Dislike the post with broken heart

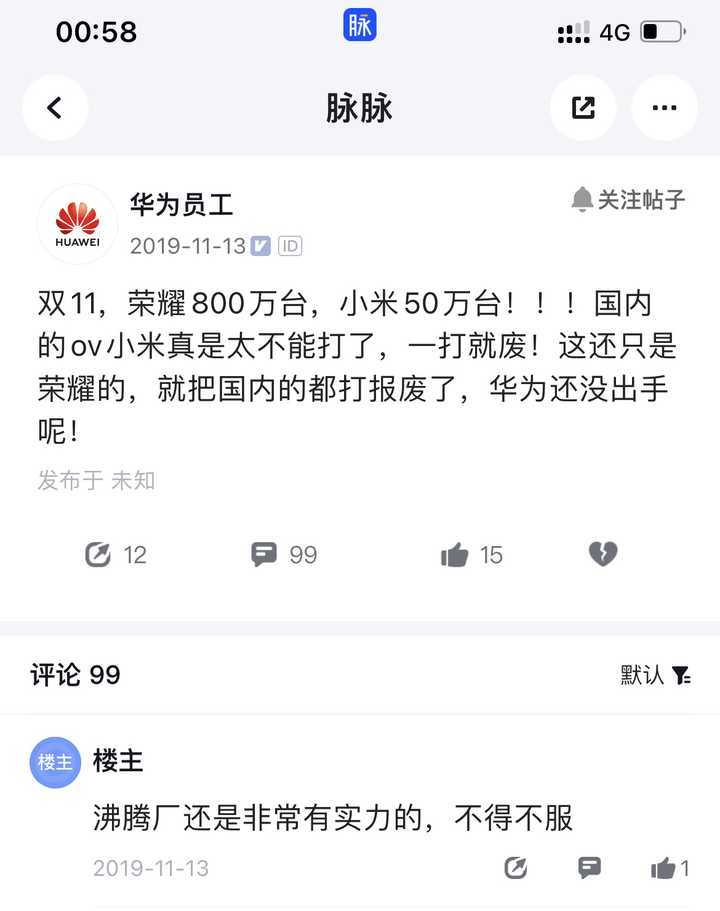(603, 554)
